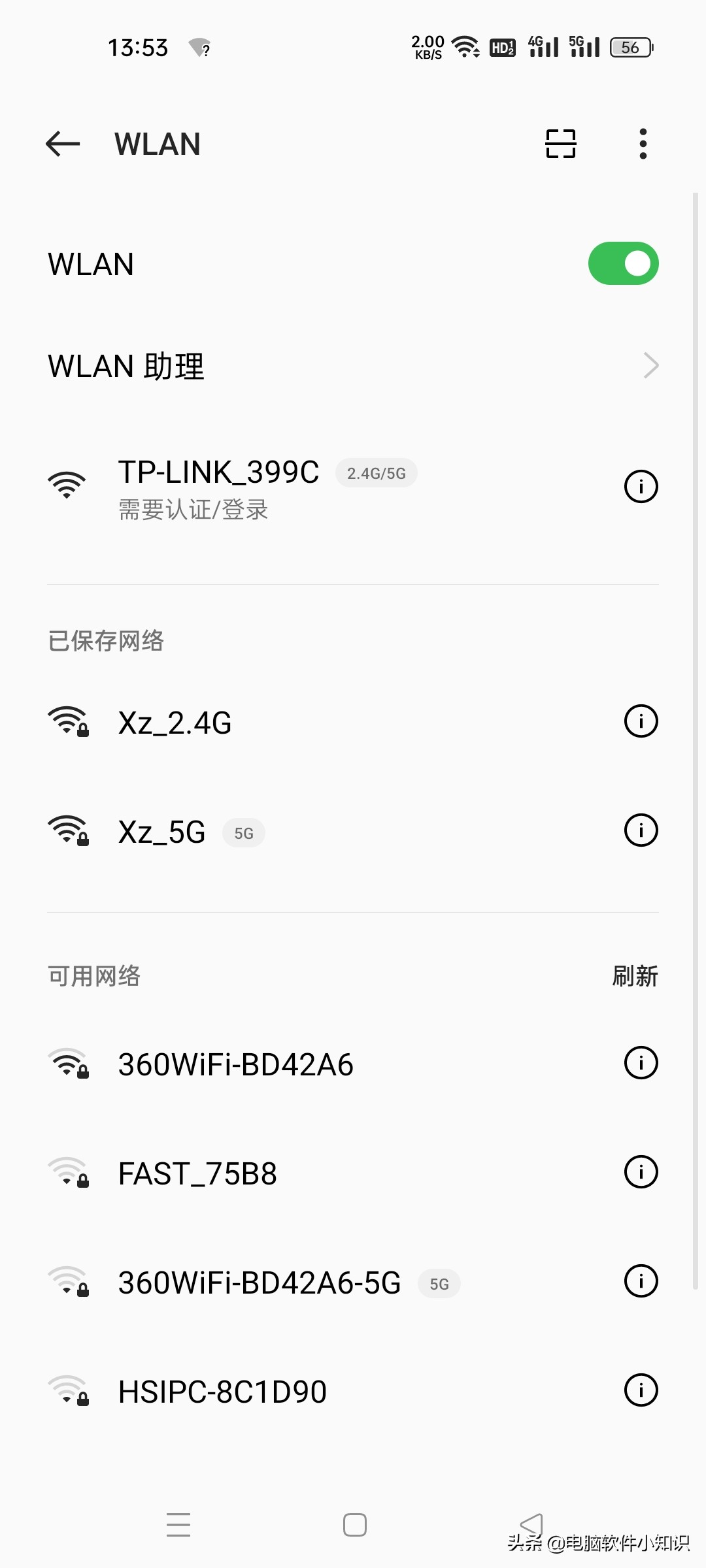Open info for 360WiFi-BD42A6
Viewport: 706px width, 1568px height.
tap(641, 1063)
